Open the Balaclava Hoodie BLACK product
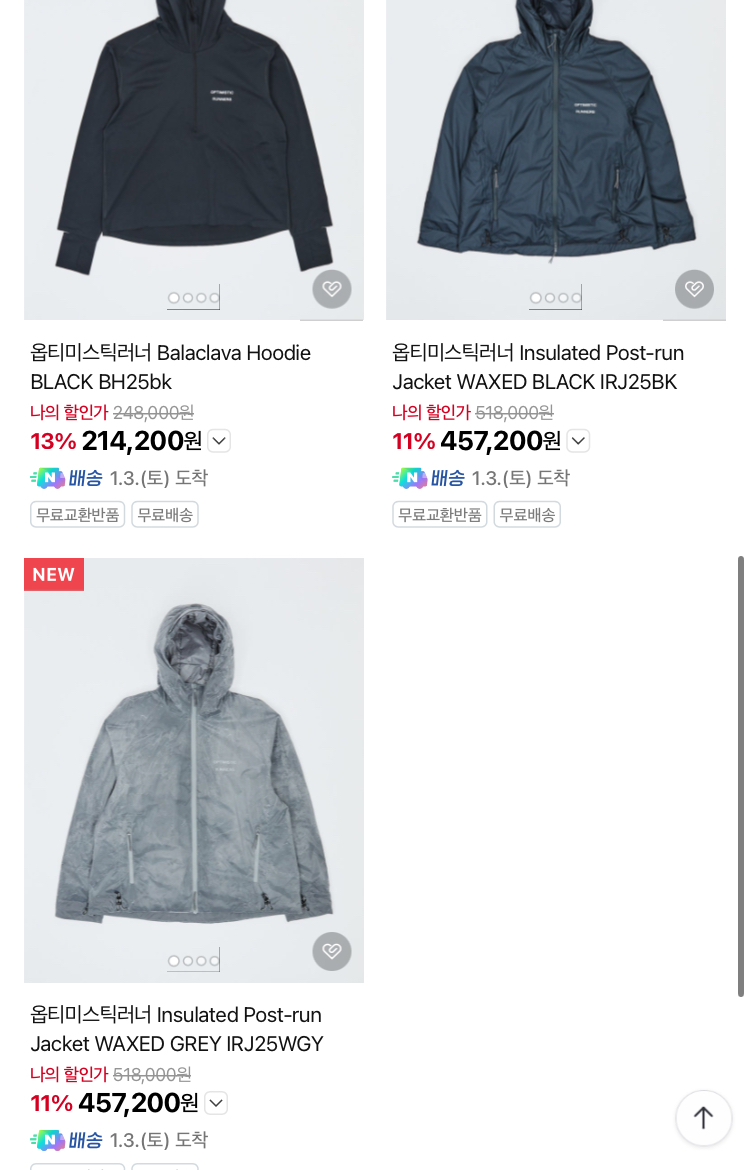750x1170 pixels. (170, 367)
